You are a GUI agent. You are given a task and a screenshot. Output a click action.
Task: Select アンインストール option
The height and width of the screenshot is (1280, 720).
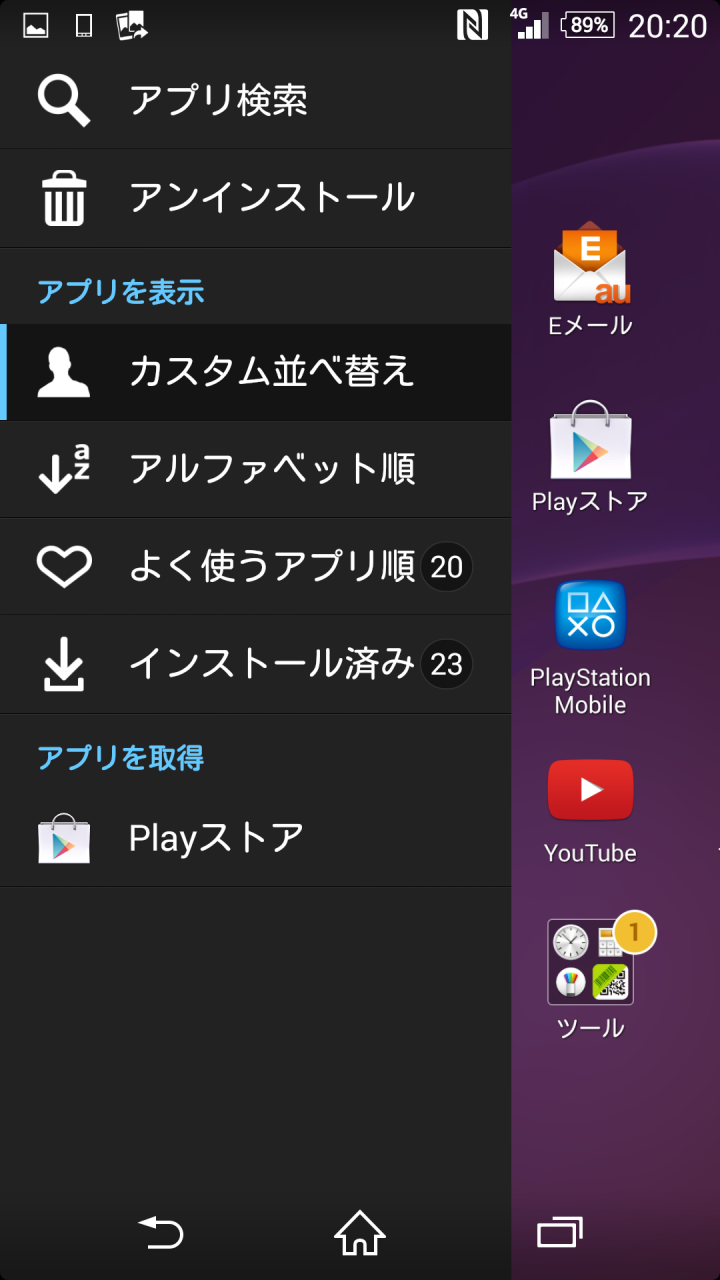[x=255, y=198]
